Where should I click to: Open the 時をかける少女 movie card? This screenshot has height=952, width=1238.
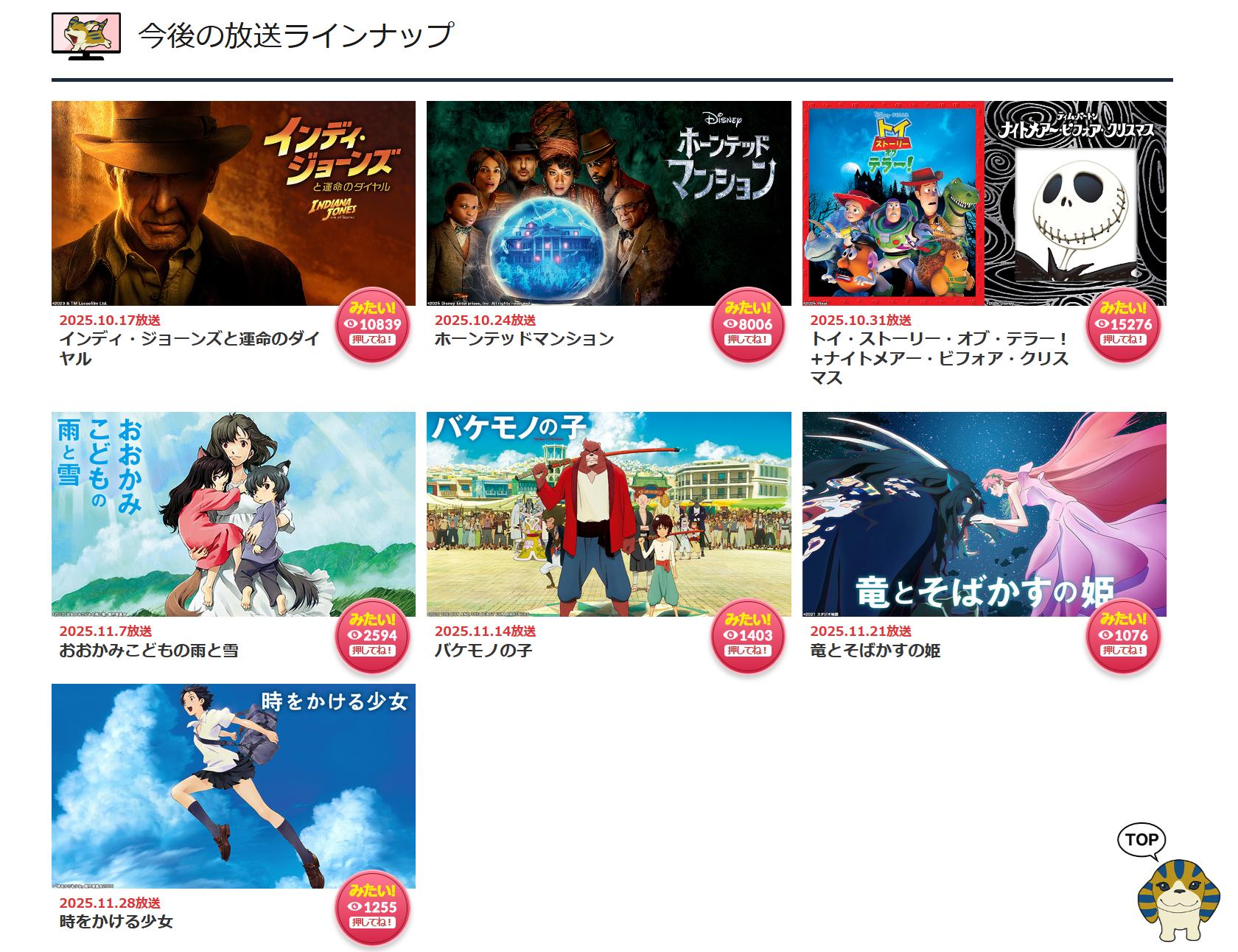tap(233, 785)
